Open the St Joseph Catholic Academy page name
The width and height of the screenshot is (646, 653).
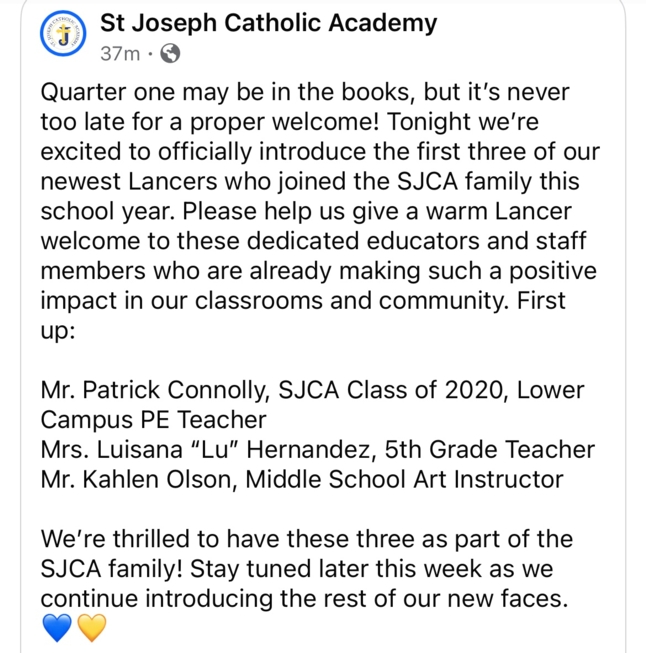pos(269,22)
